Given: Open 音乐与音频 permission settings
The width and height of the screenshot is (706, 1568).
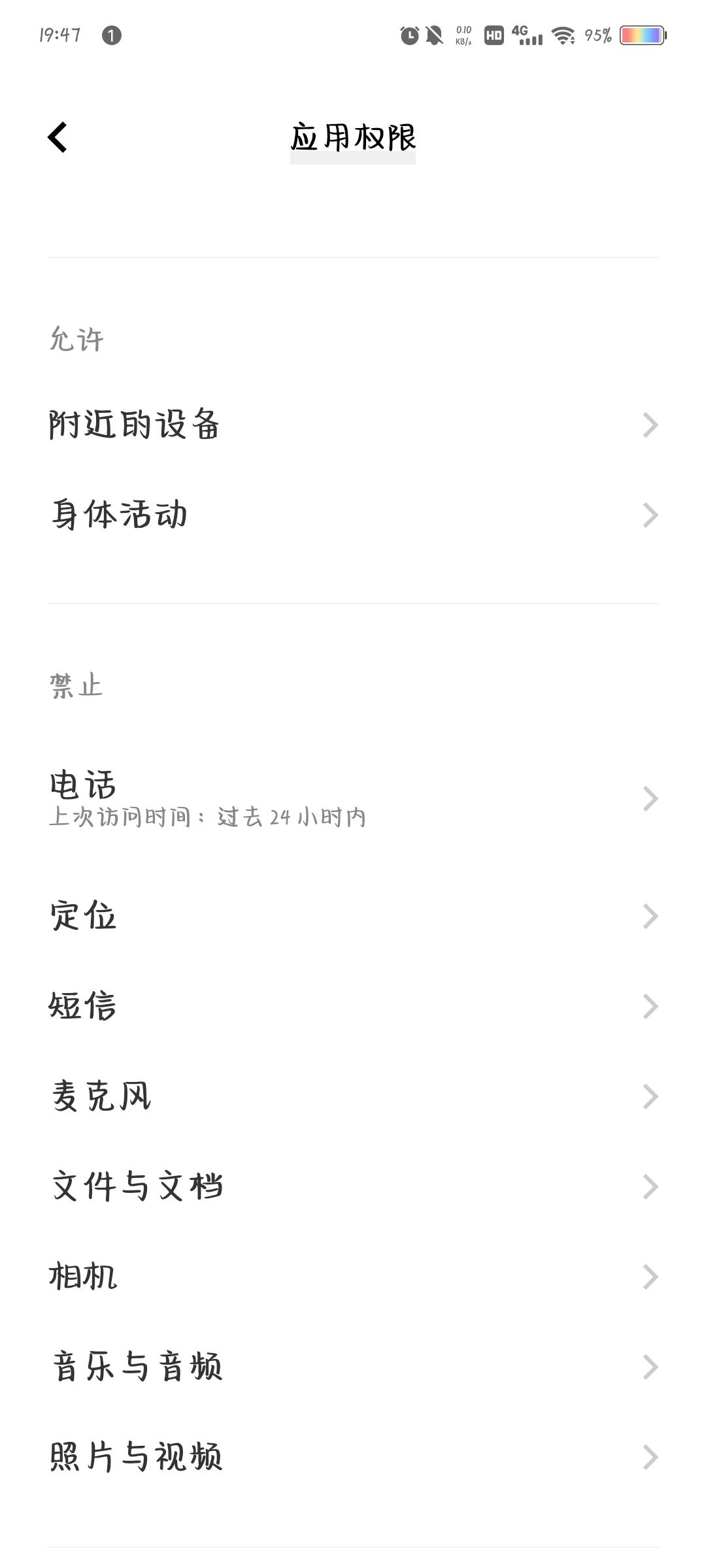Looking at the screenshot, I should coord(353,1367).
